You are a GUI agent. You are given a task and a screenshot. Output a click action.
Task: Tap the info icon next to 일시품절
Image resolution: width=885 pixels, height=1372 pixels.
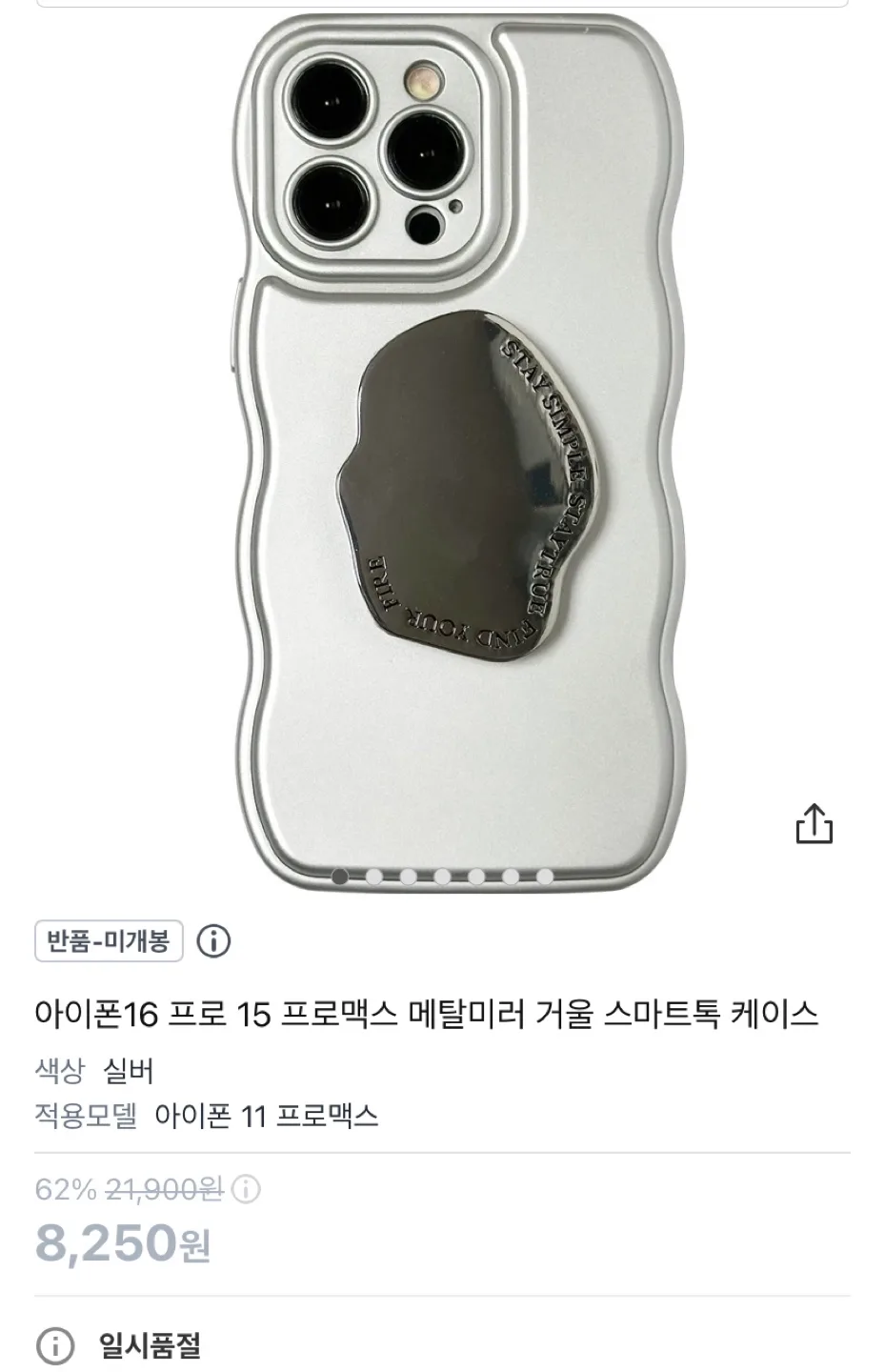54,1346
